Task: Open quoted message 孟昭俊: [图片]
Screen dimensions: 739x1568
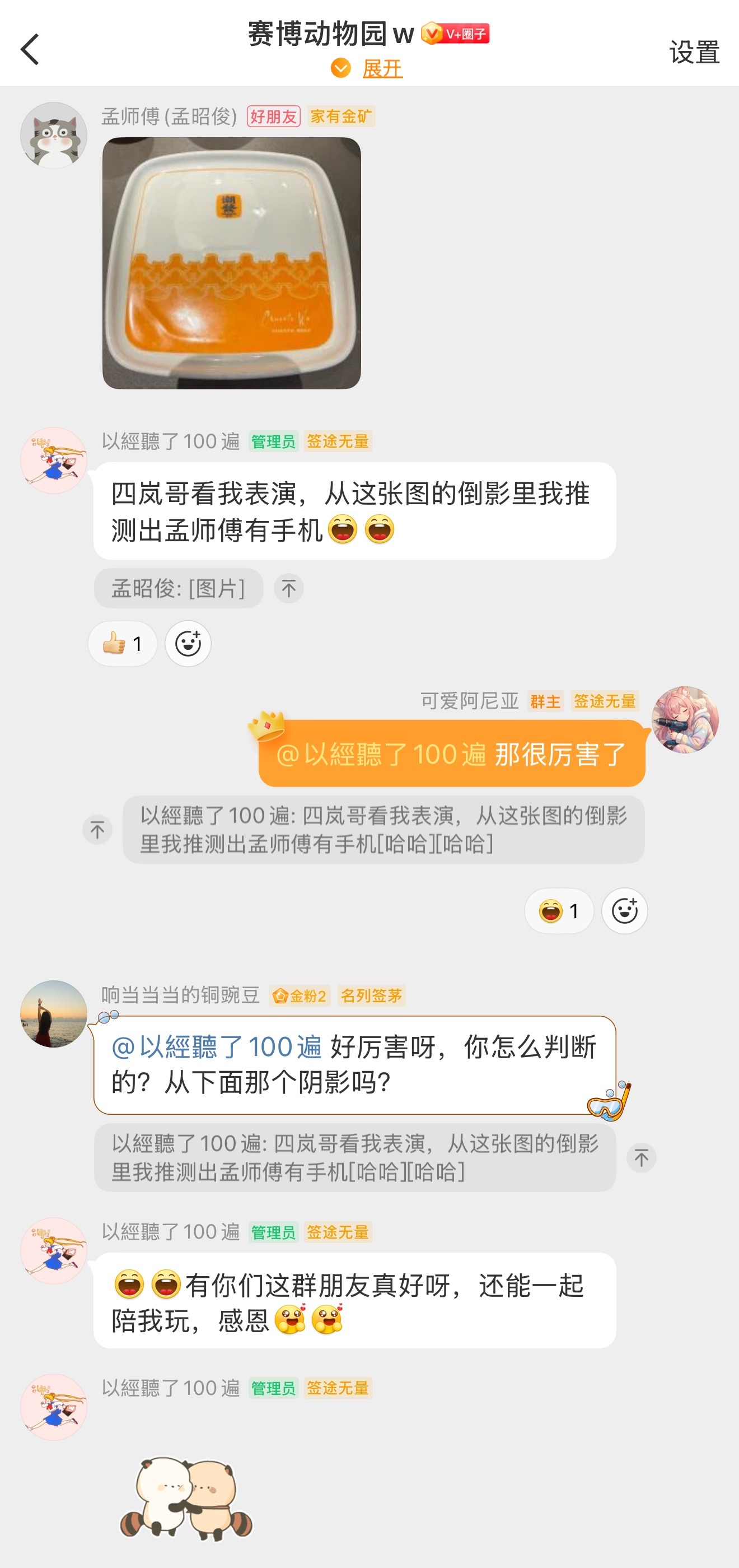Action: coord(178,588)
